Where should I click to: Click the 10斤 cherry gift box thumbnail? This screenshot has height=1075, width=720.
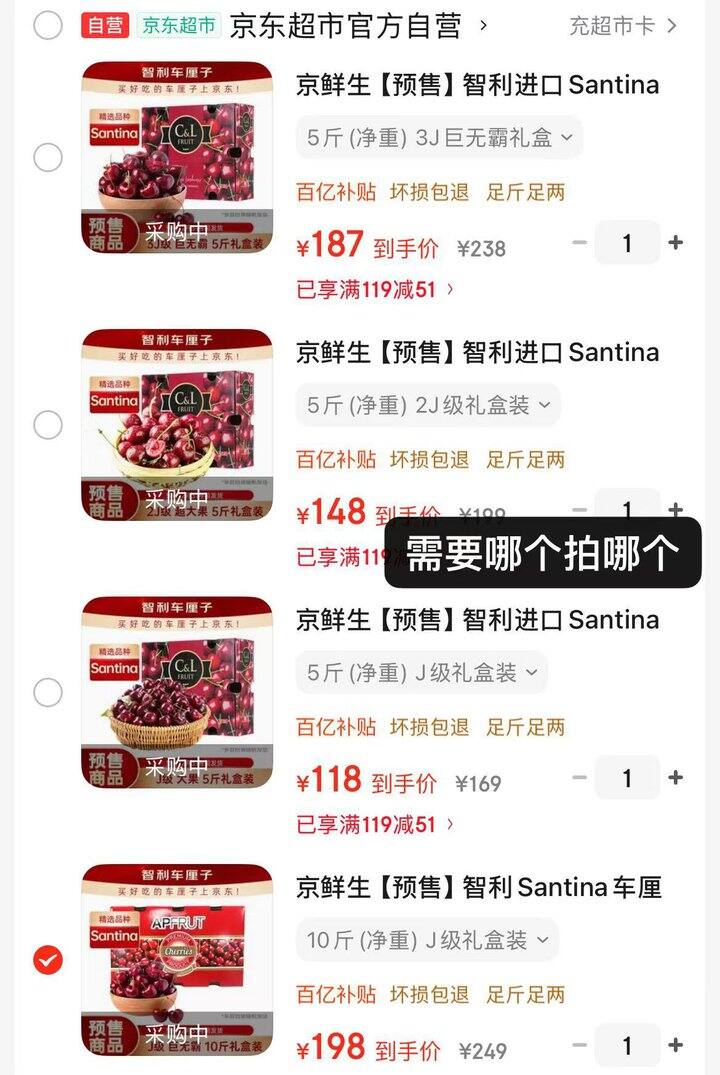click(x=175, y=958)
